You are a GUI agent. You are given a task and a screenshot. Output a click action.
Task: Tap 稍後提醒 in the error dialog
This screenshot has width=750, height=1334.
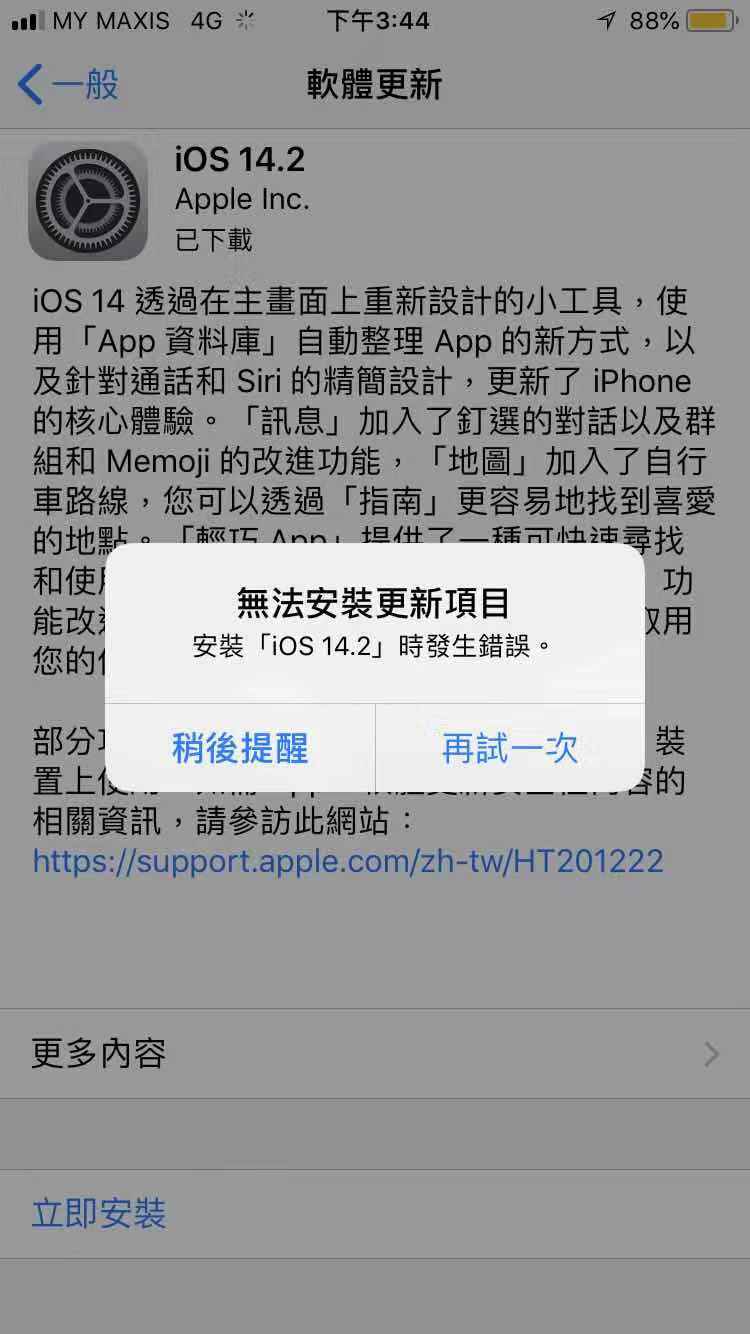click(240, 748)
